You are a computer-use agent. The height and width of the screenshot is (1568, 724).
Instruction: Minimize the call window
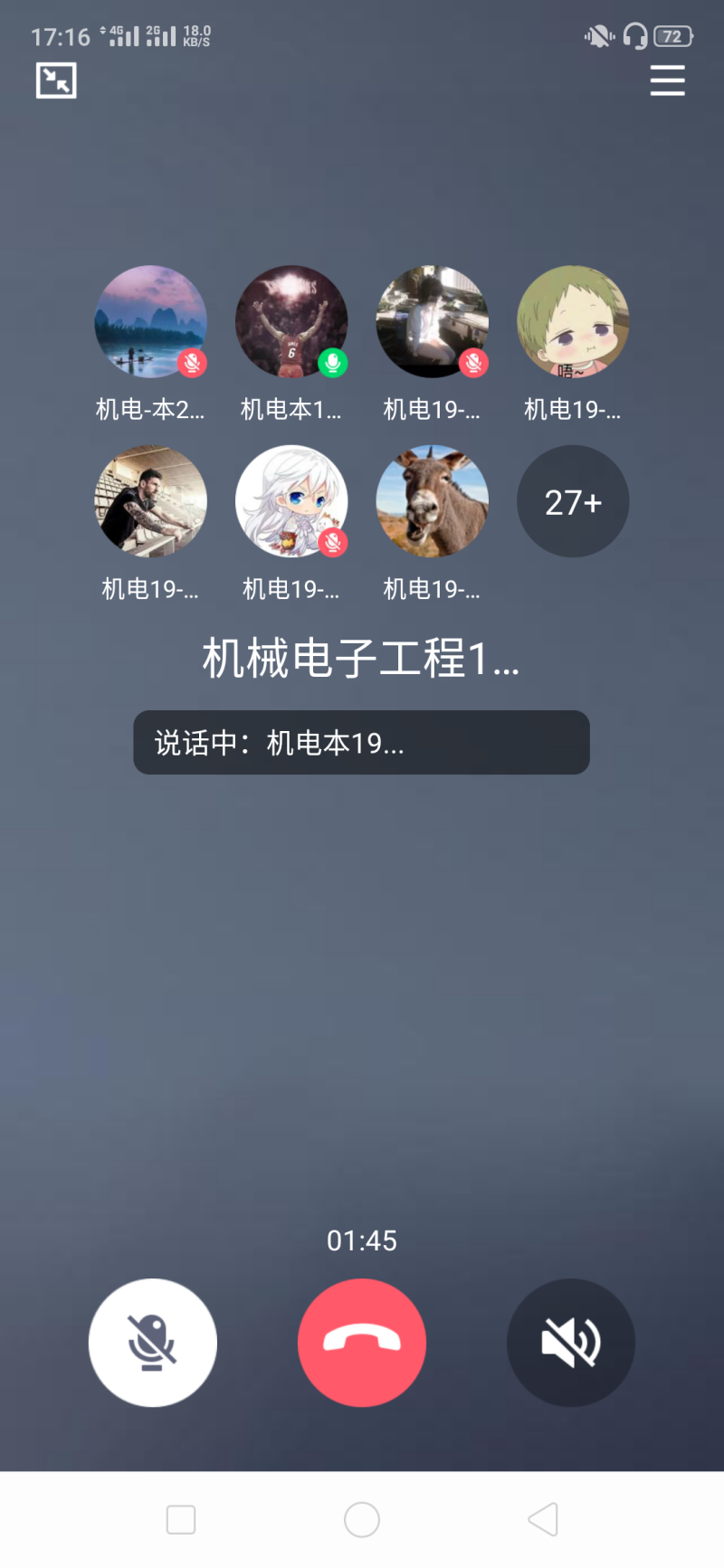point(56,81)
